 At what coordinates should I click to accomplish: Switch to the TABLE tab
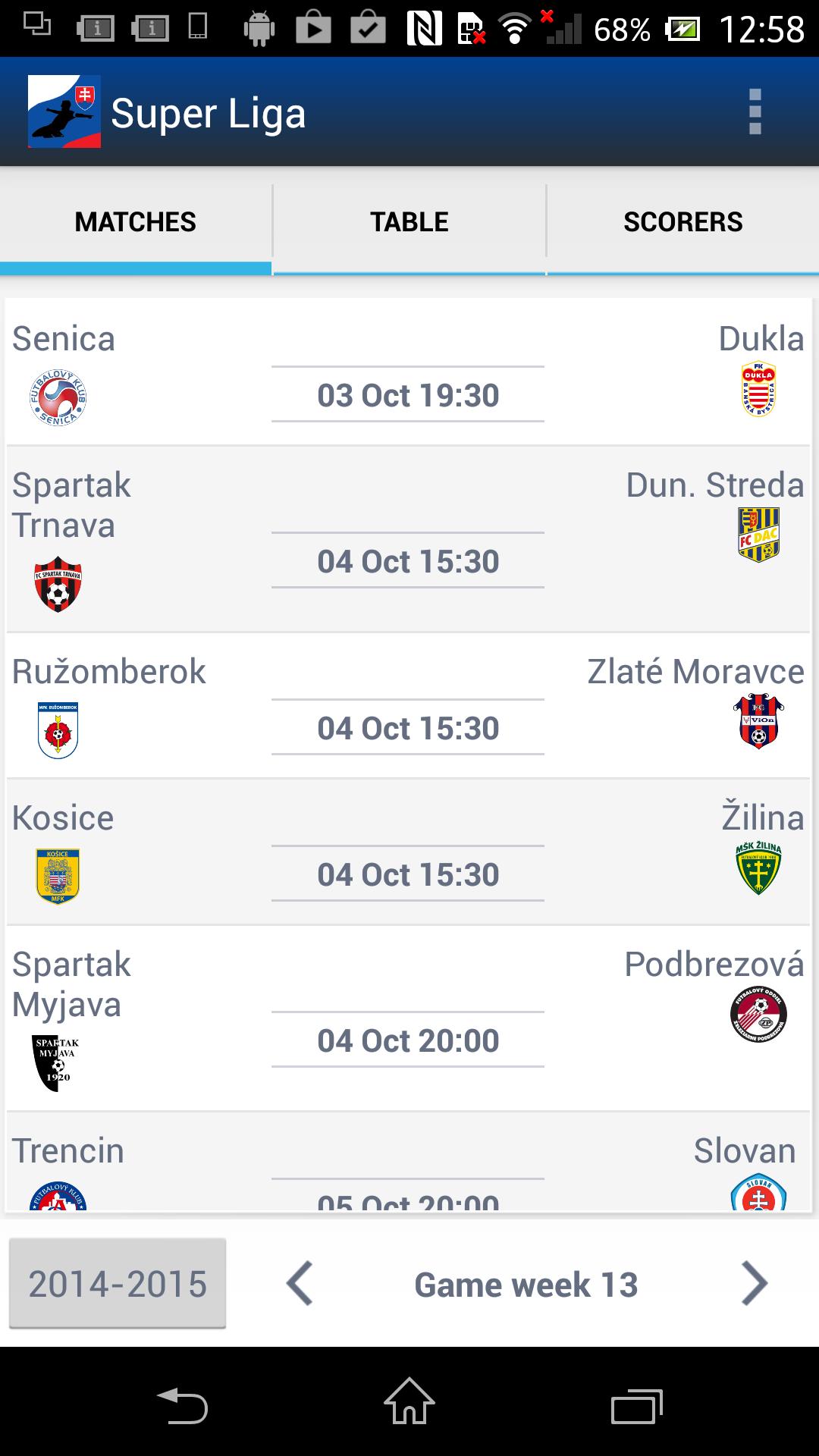coord(409,221)
